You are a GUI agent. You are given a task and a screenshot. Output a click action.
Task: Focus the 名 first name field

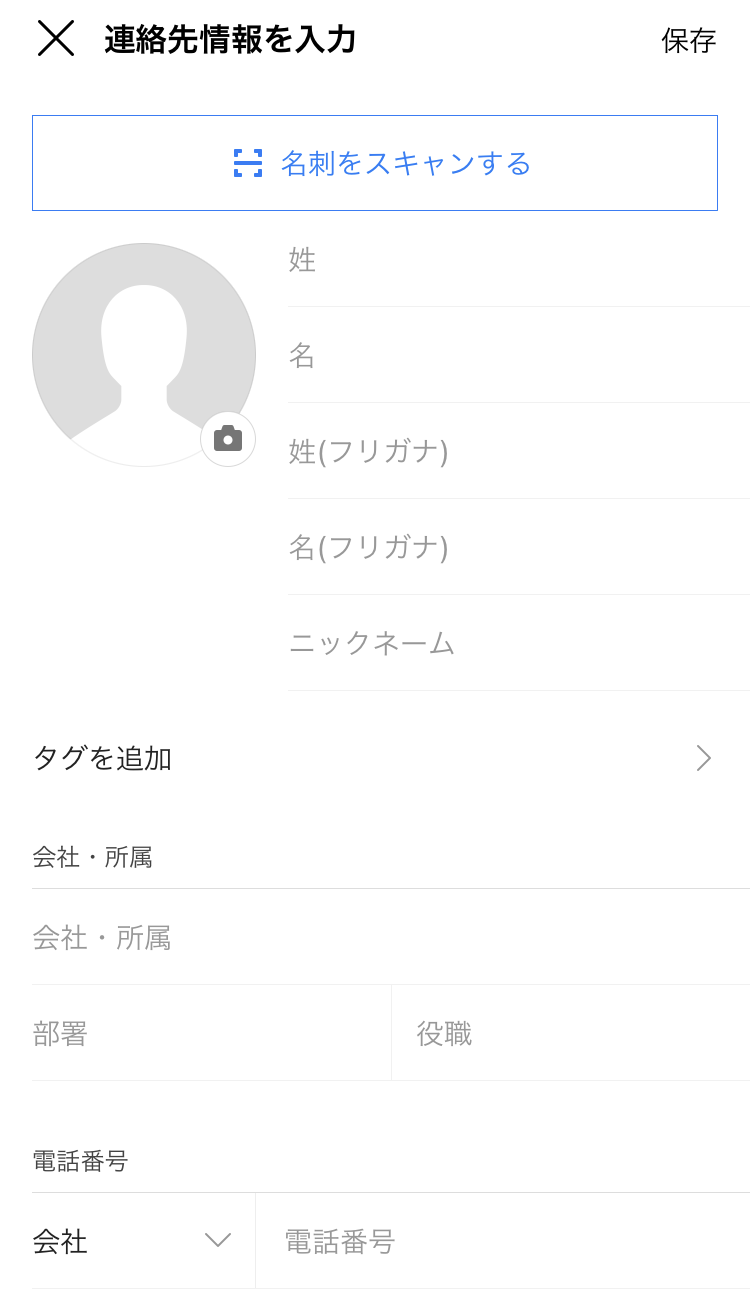point(518,356)
